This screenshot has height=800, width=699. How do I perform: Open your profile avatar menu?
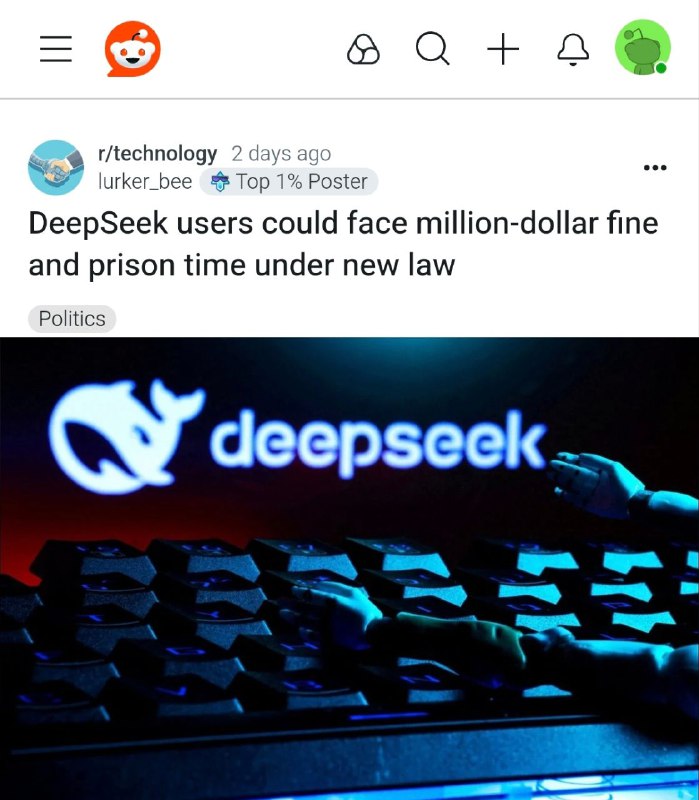coord(641,48)
